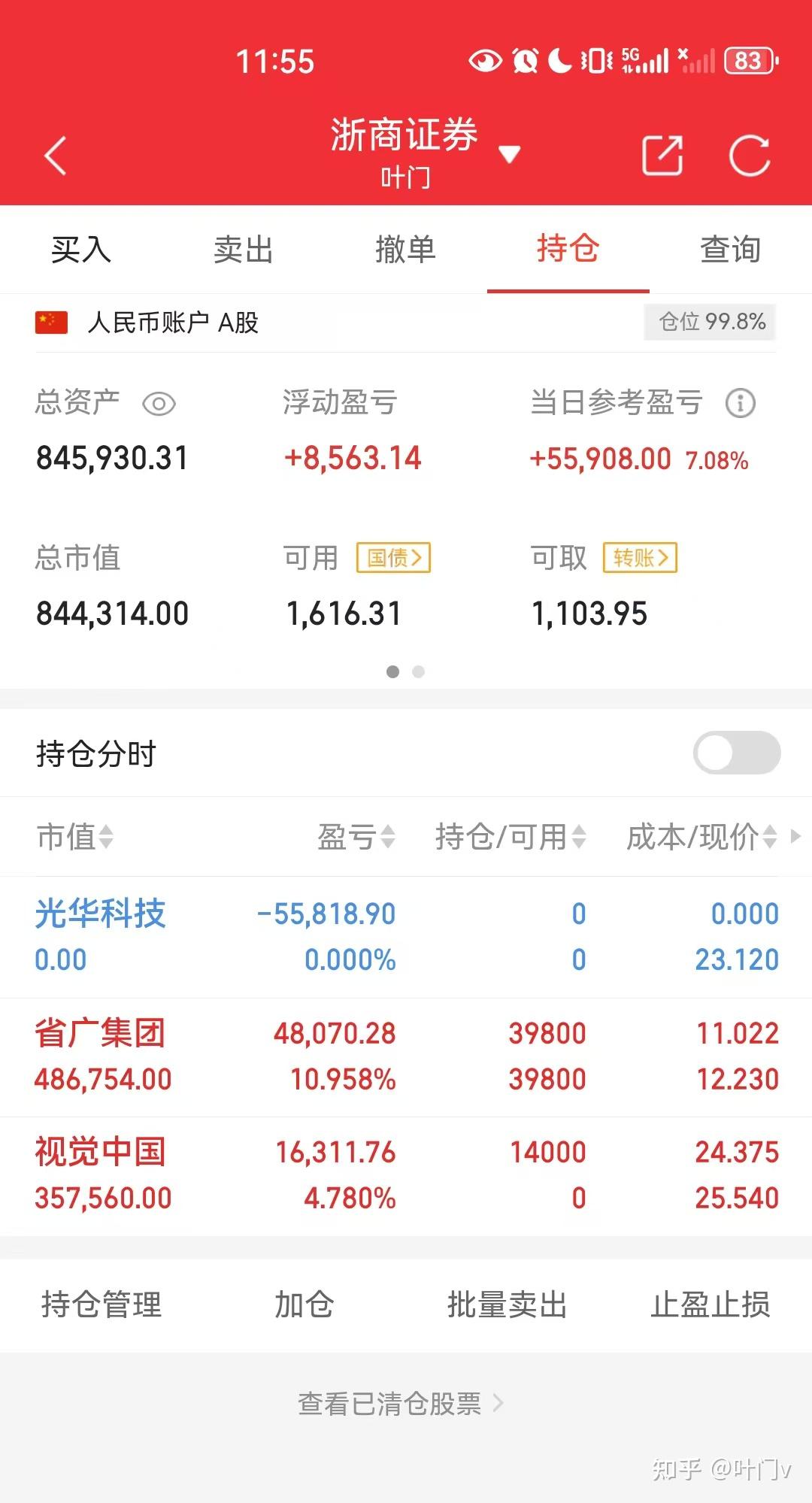
Task: Tap the right chevron at column header end
Action: pyautogui.click(x=795, y=835)
